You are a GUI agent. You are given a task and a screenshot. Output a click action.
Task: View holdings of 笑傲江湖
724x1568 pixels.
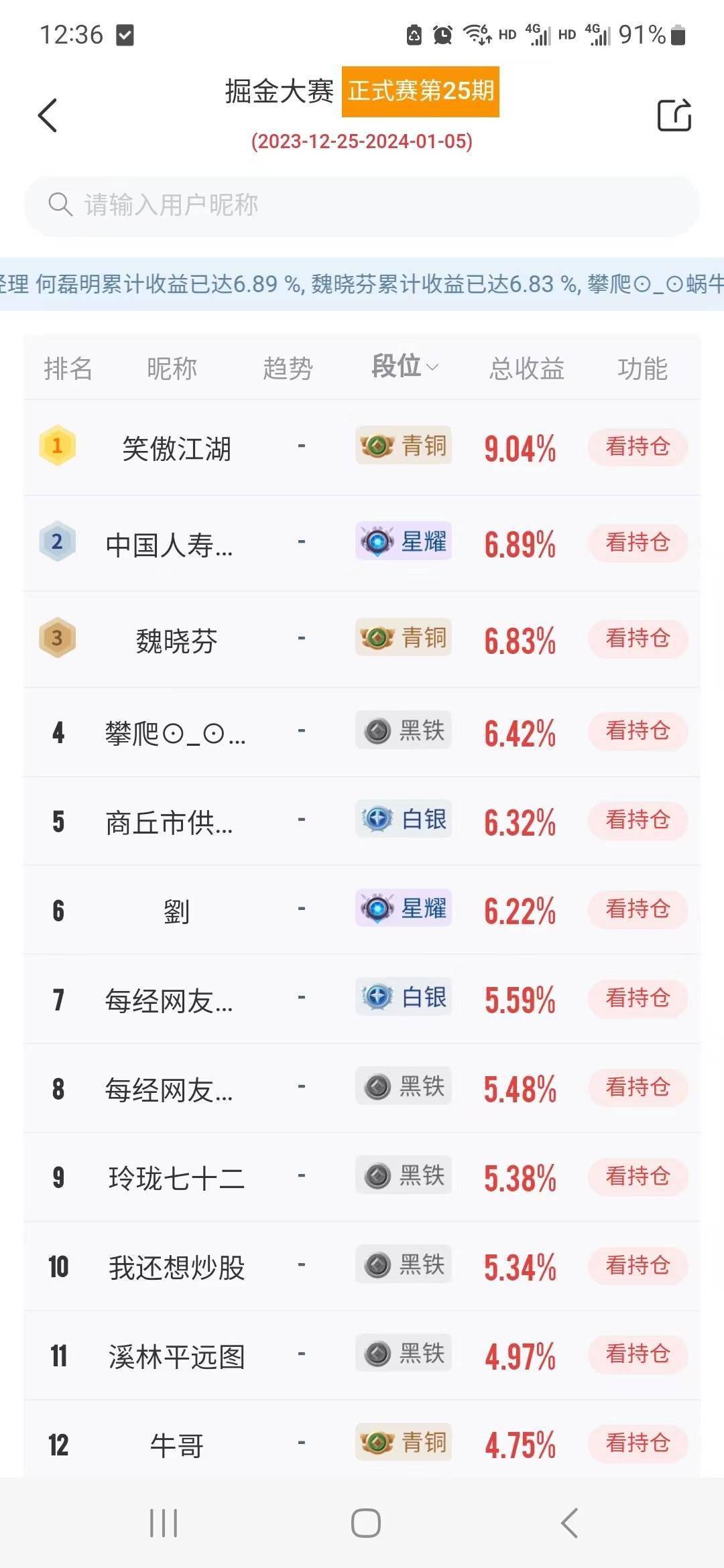[638, 446]
